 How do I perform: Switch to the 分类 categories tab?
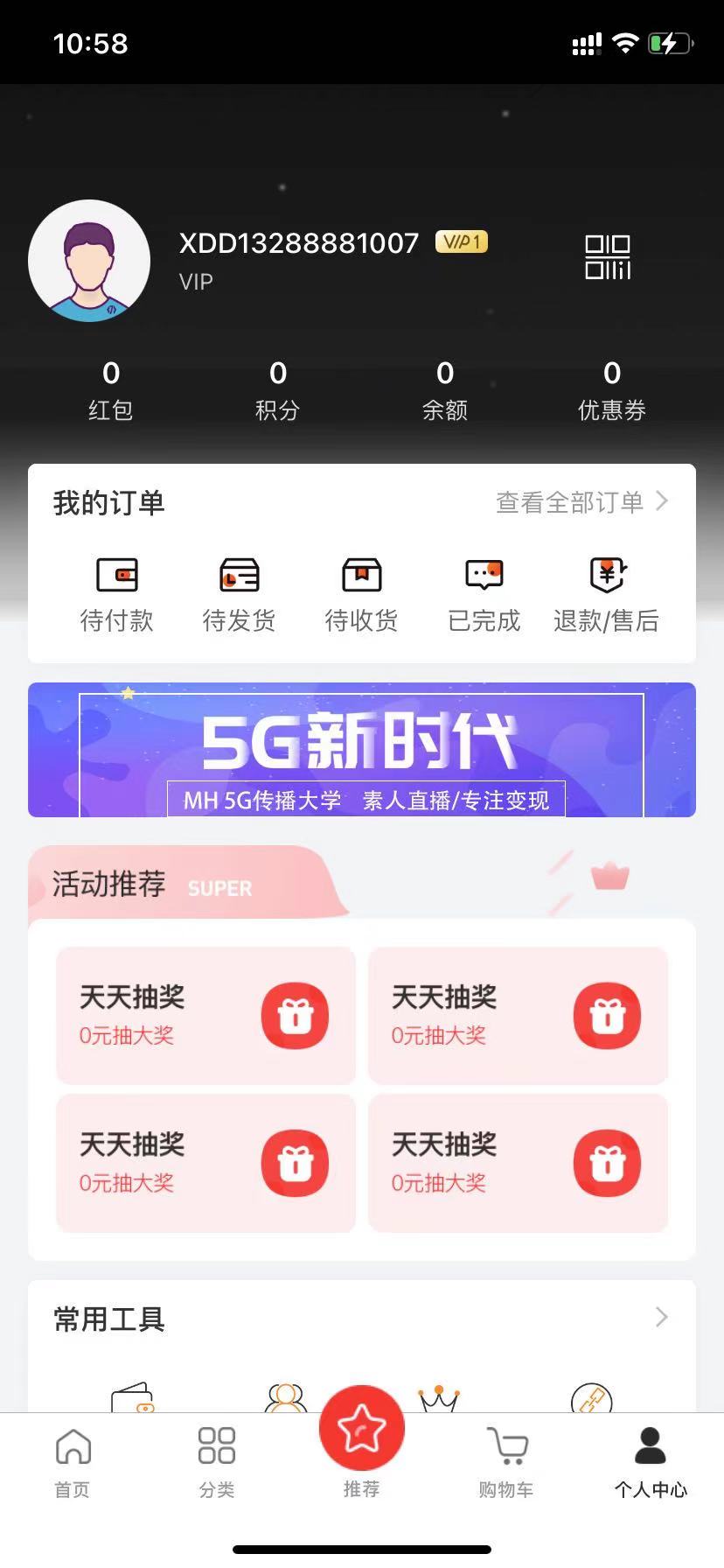[x=217, y=1463]
